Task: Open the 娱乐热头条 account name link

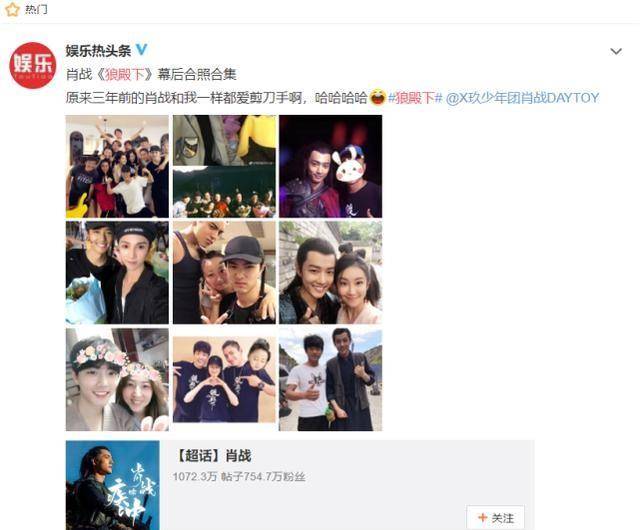Action: pyautogui.click(x=98, y=50)
